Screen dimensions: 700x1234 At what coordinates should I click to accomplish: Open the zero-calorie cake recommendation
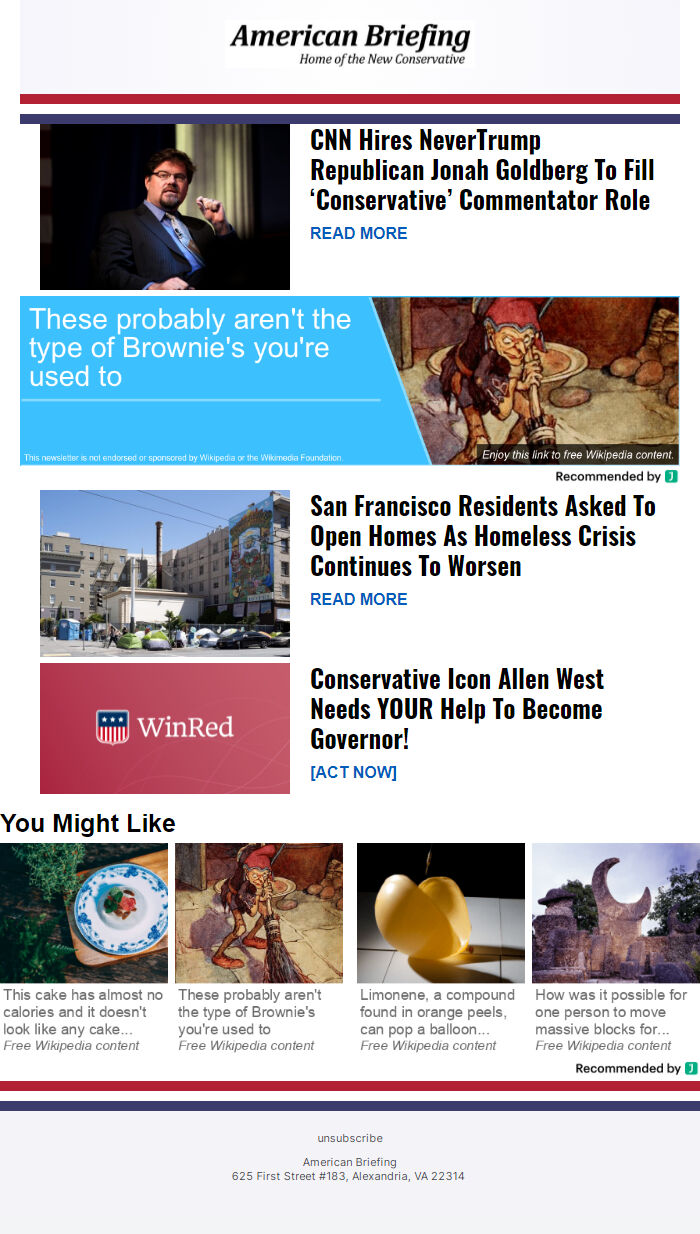83,945
